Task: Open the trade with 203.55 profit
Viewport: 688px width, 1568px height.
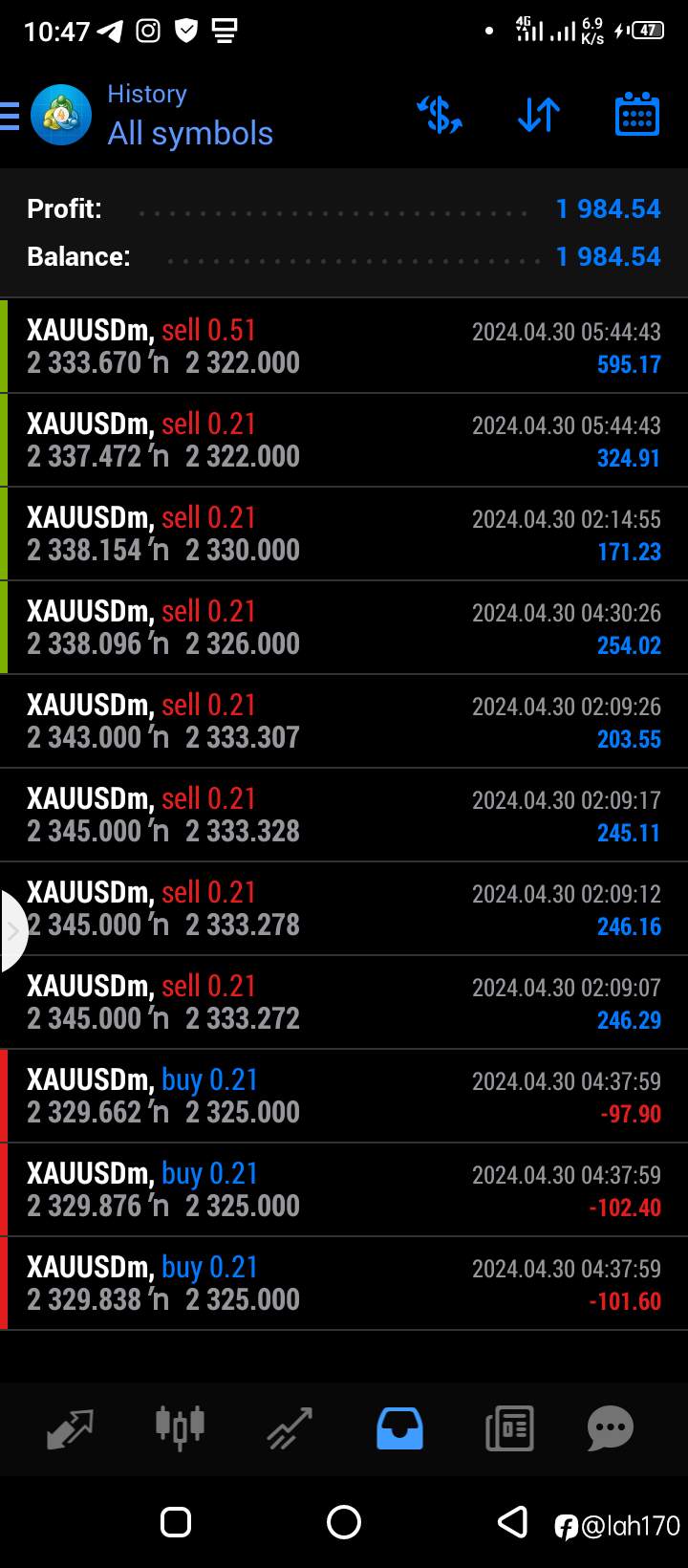Action: (344, 721)
